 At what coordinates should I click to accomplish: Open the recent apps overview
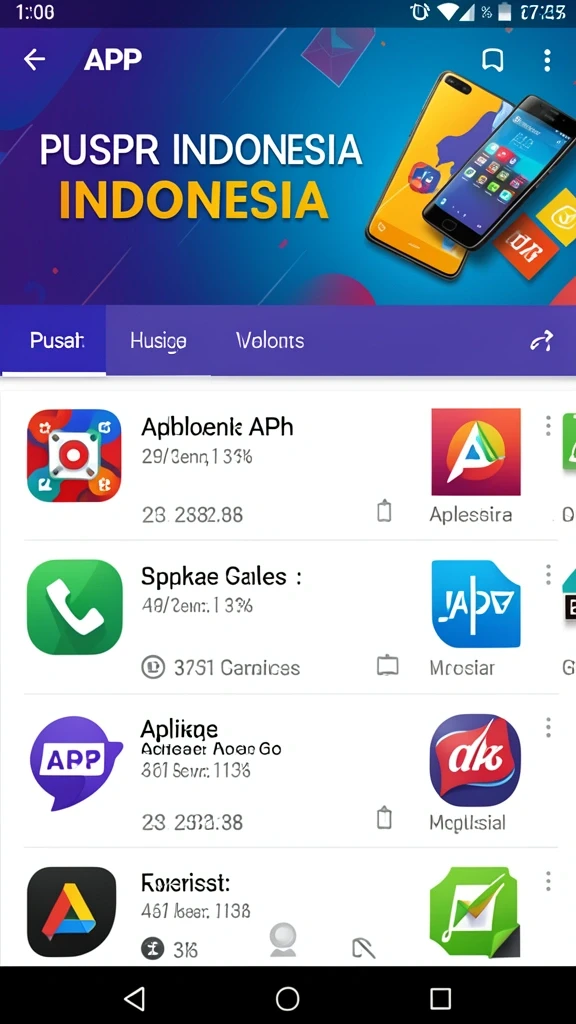[440, 998]
